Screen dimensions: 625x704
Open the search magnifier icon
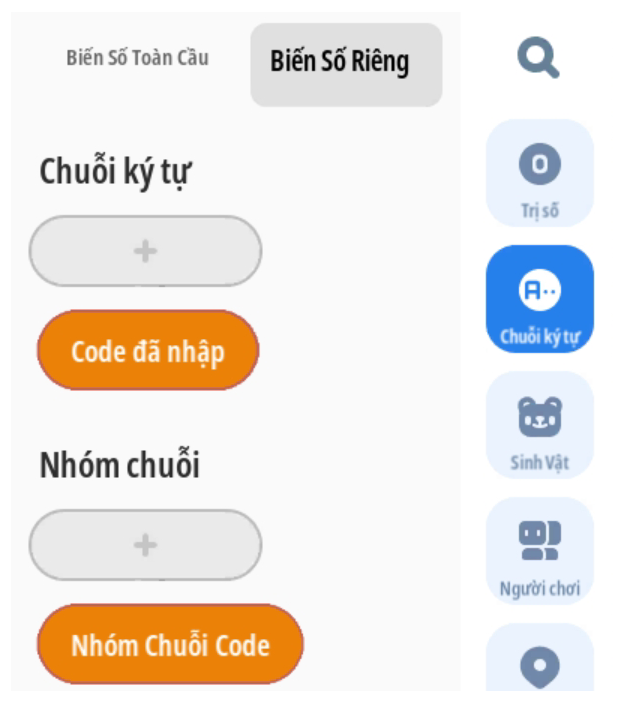(538, 58)
